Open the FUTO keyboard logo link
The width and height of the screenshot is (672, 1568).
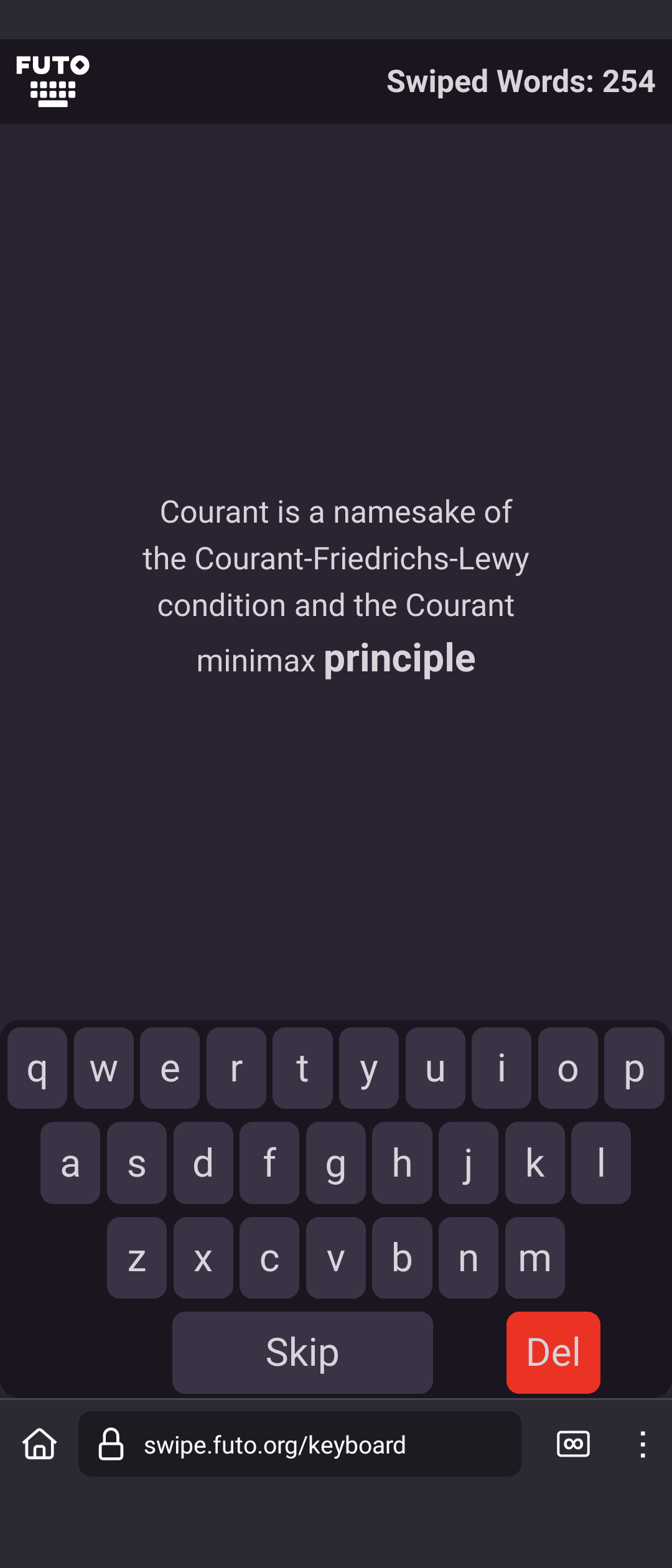pos(53,82)
